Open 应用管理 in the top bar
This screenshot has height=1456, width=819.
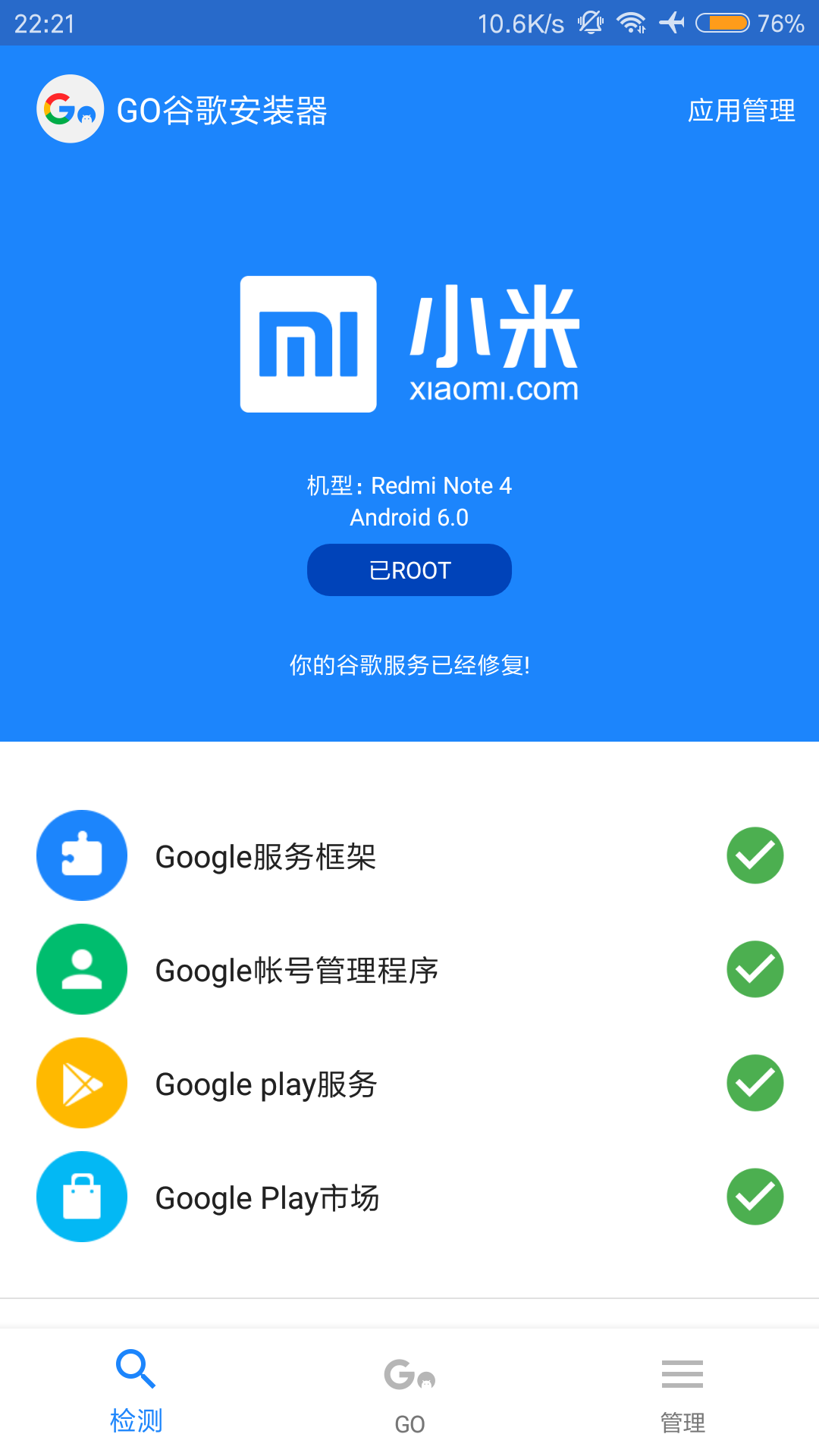tap(741, 111)
